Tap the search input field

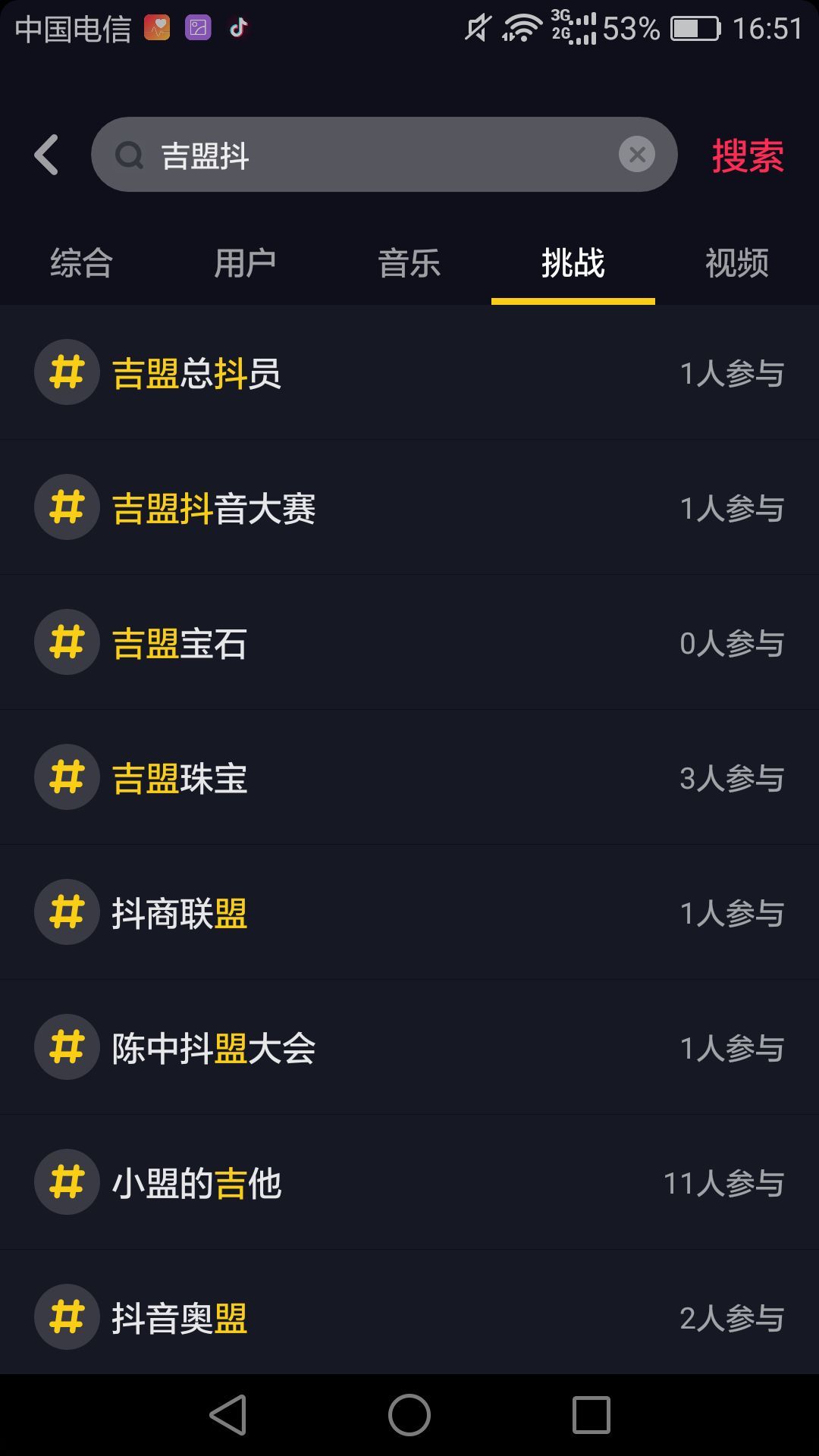379,154
